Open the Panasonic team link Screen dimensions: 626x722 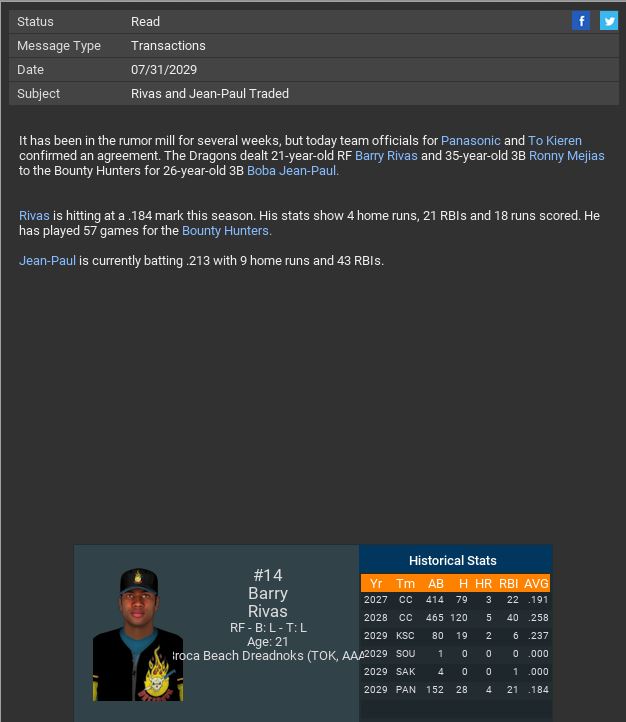(x=470, y=141)
